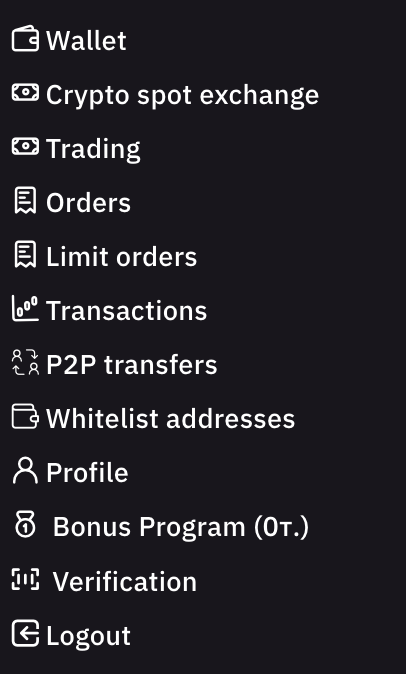
Task: Tap Logout to sign out
Action: click(x=71, y=635)
